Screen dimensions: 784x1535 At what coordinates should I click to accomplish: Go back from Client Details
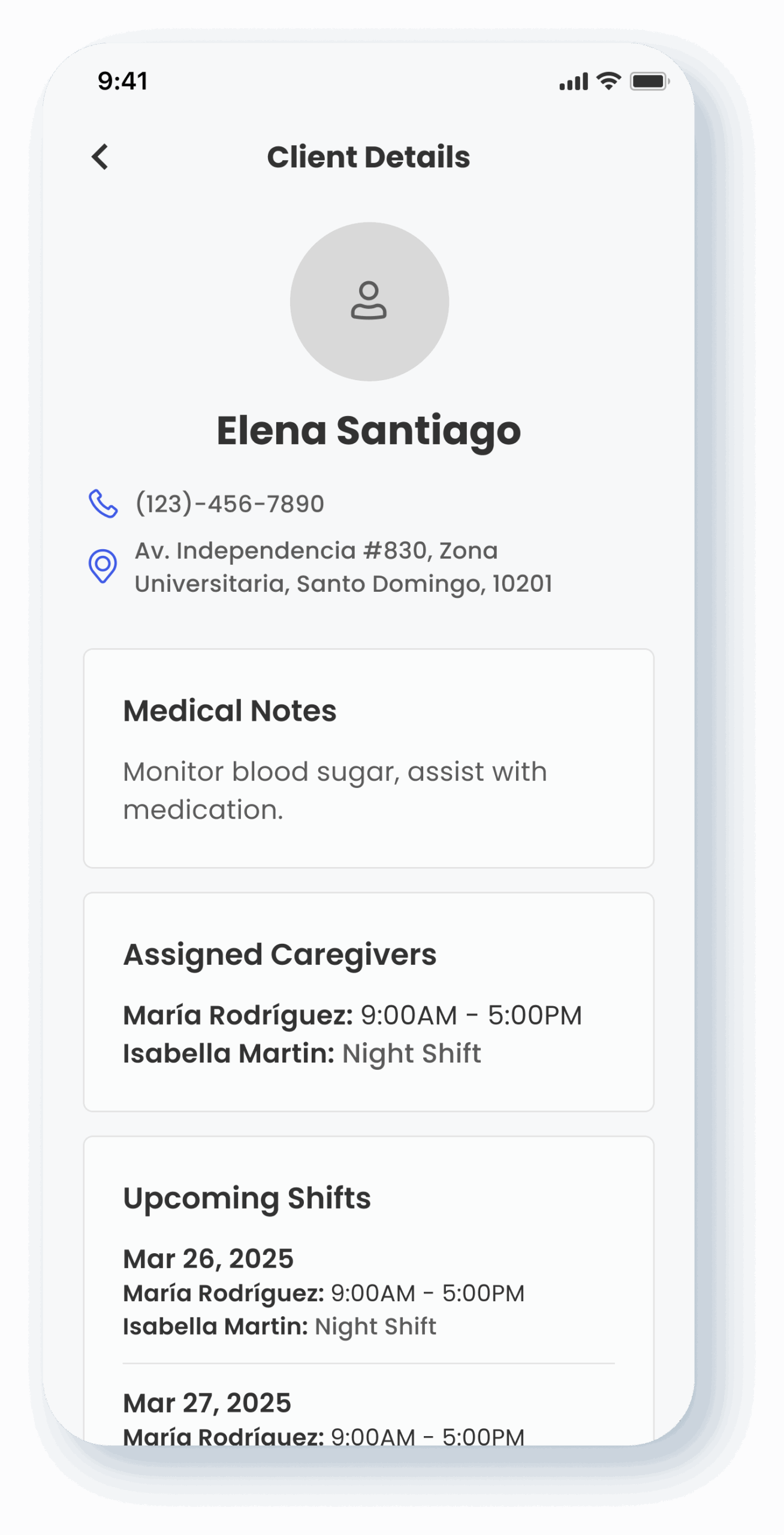point(100,157)
